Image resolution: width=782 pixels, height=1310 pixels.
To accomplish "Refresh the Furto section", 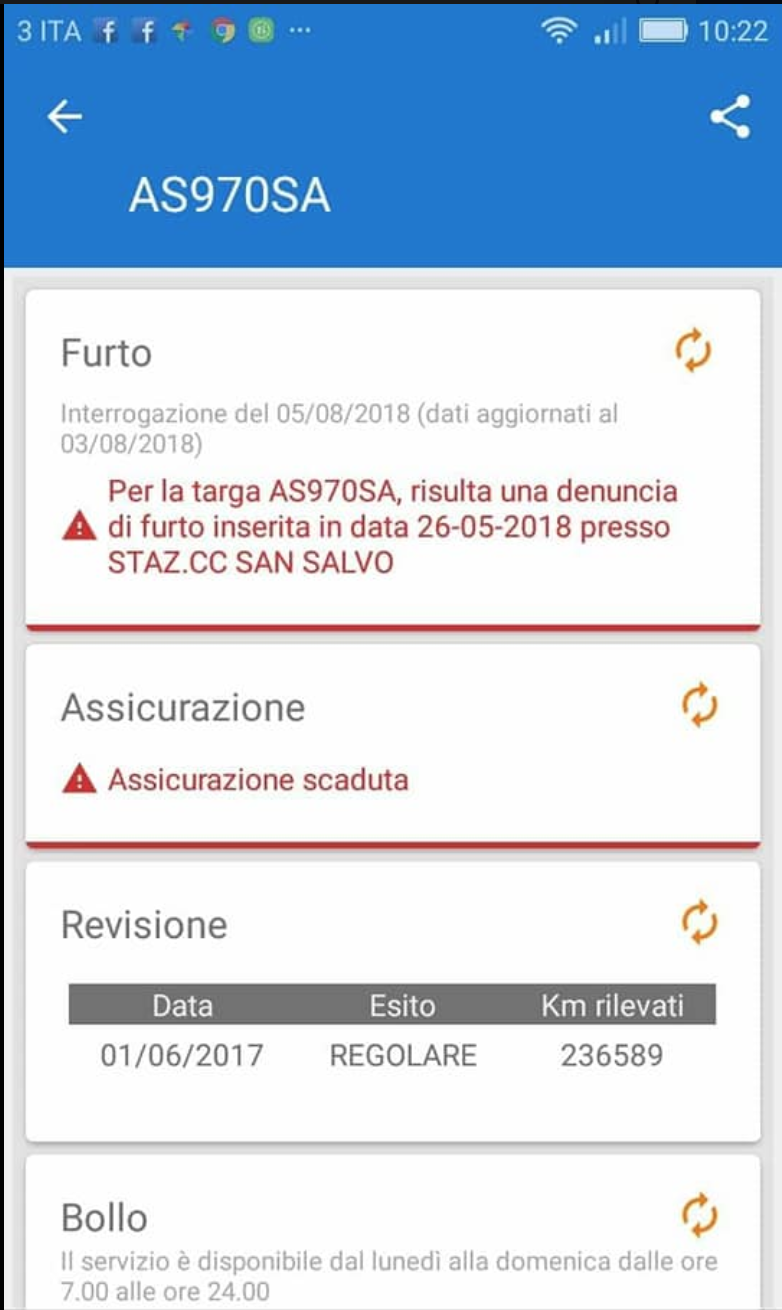I will click(x=693, y=352).
